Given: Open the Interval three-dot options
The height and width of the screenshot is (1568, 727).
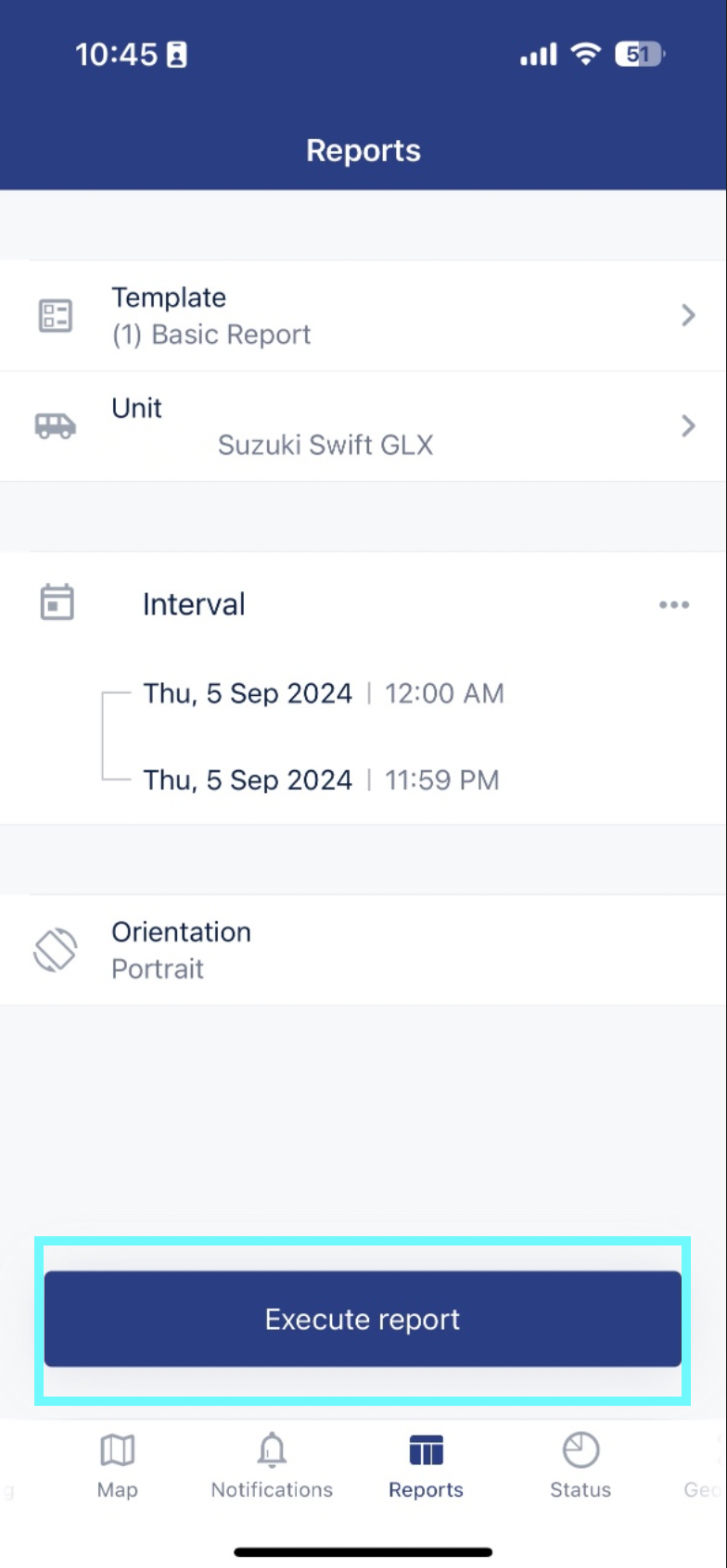Looking at the screenshot, I should (x=673, y=605).
